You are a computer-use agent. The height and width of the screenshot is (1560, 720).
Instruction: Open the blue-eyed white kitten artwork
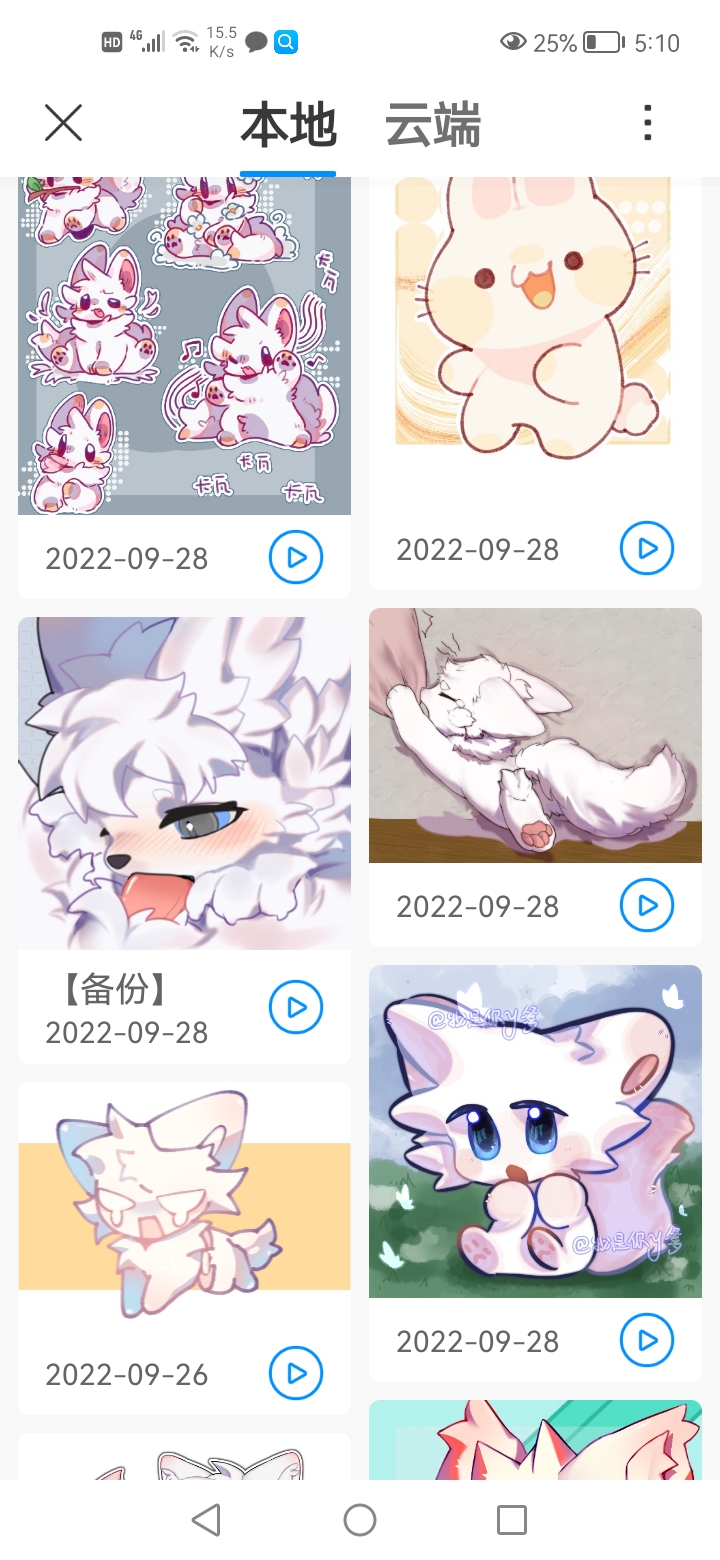535,1131
